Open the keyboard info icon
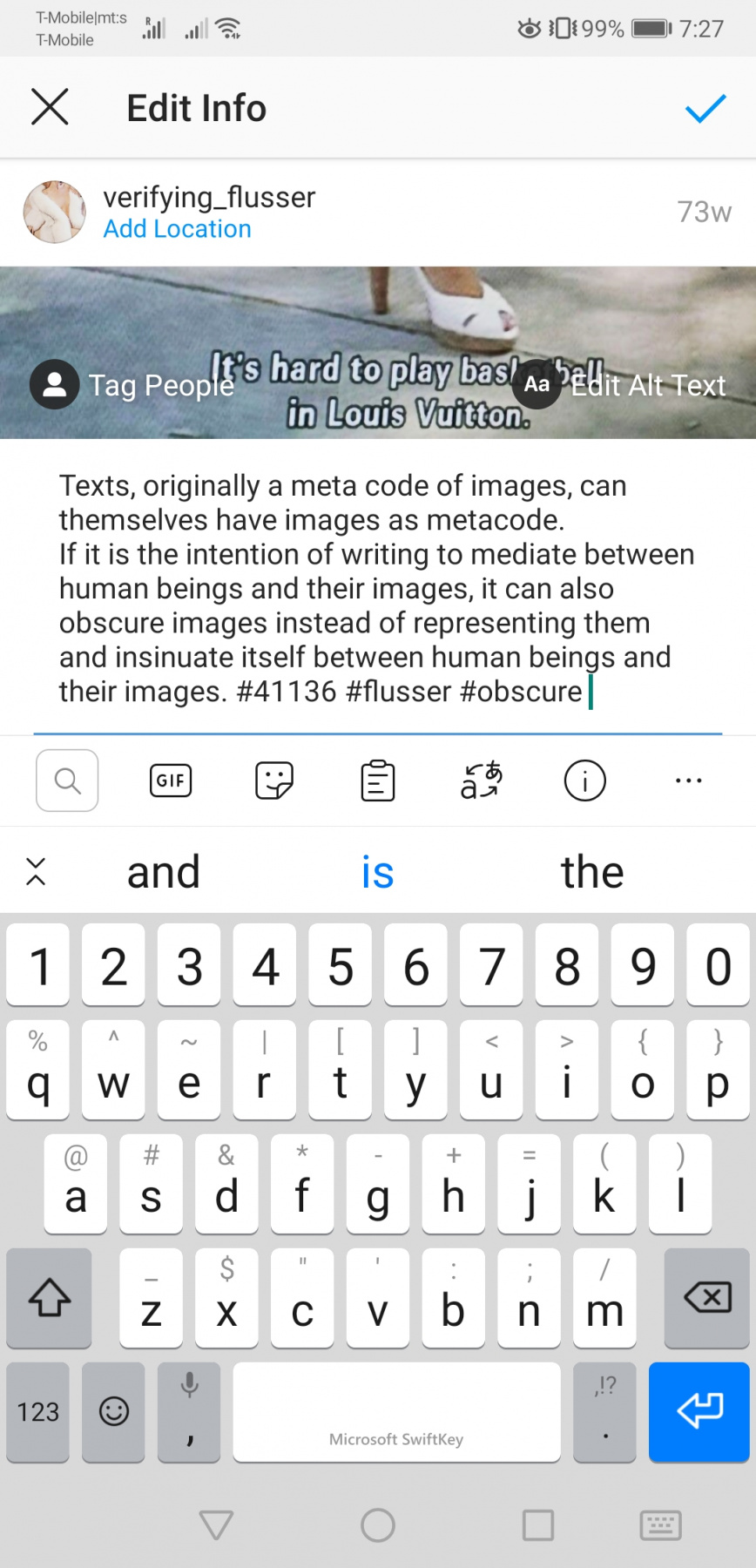Viewport: 756px width, 1568px height. coord(584,781)
